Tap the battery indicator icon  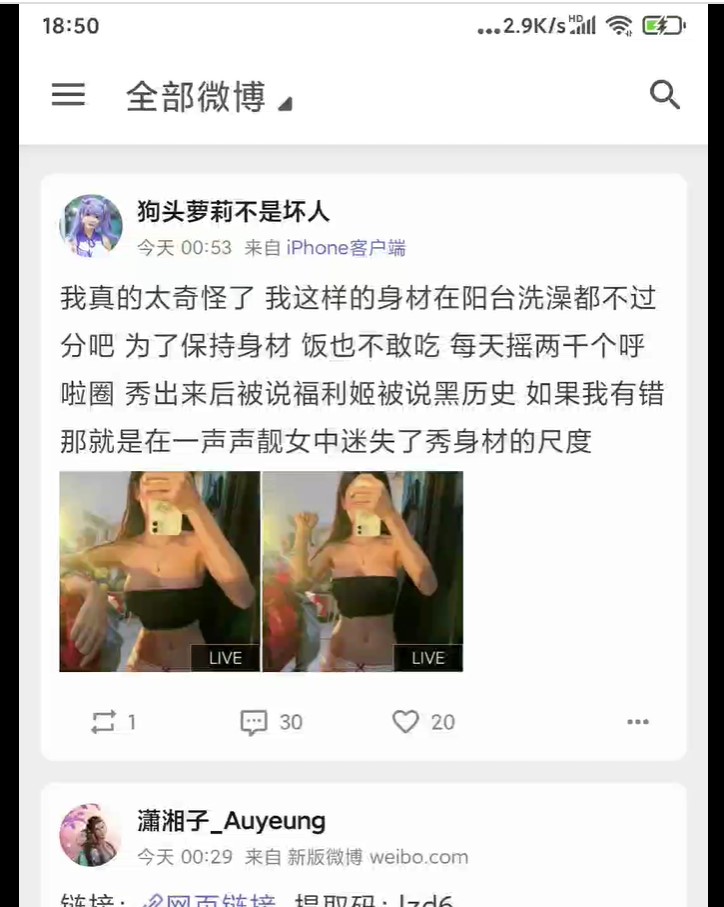point(662,25)
